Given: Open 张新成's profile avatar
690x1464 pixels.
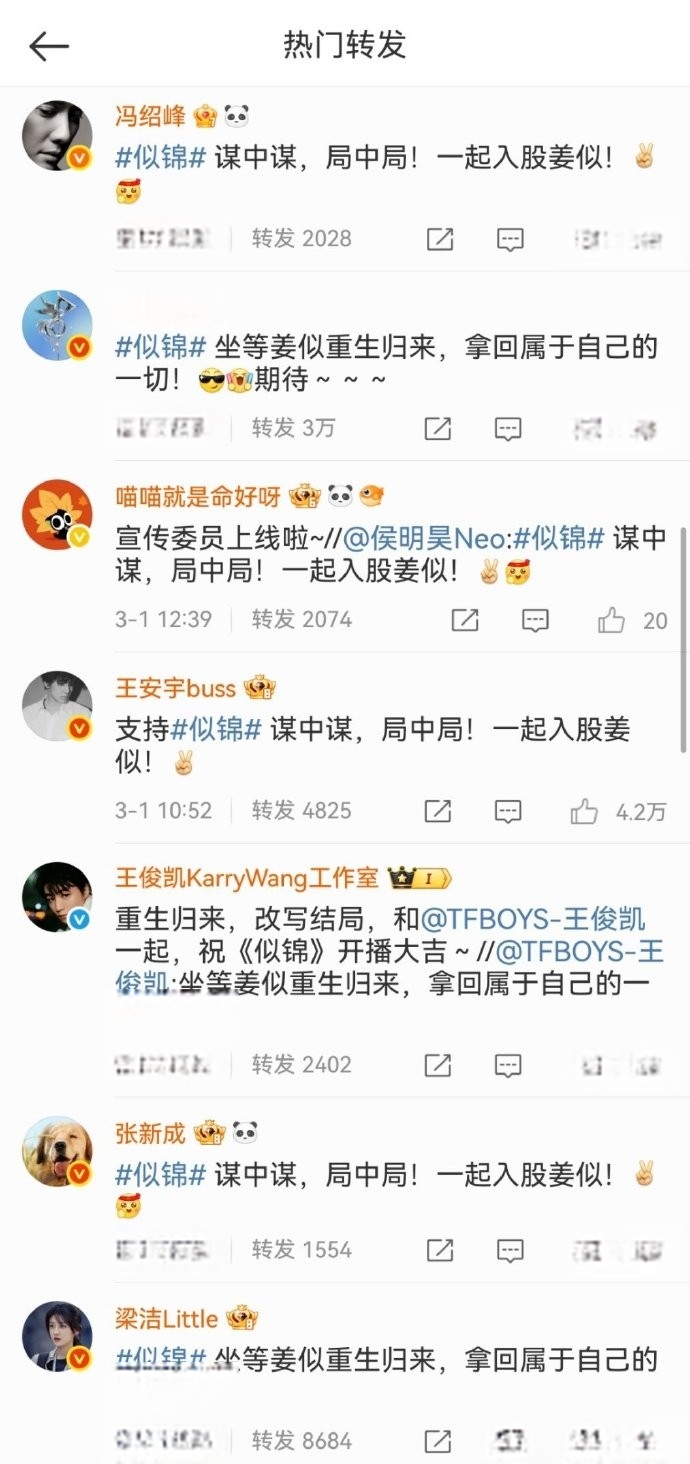Looking at the screenshot, I should (x=57, y=1151).
